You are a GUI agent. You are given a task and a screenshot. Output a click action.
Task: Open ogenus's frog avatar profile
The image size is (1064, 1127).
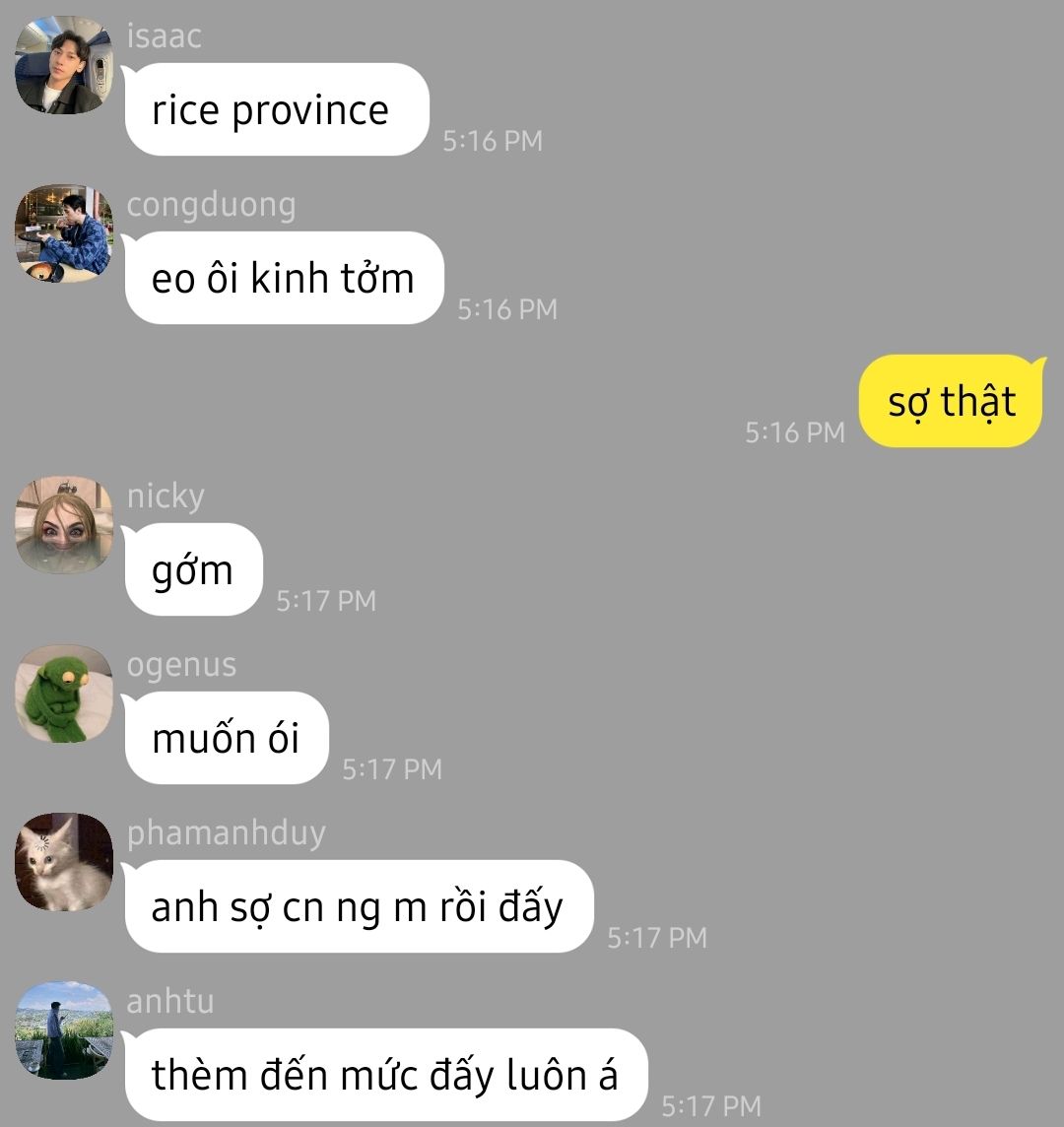tap(64, 693)
